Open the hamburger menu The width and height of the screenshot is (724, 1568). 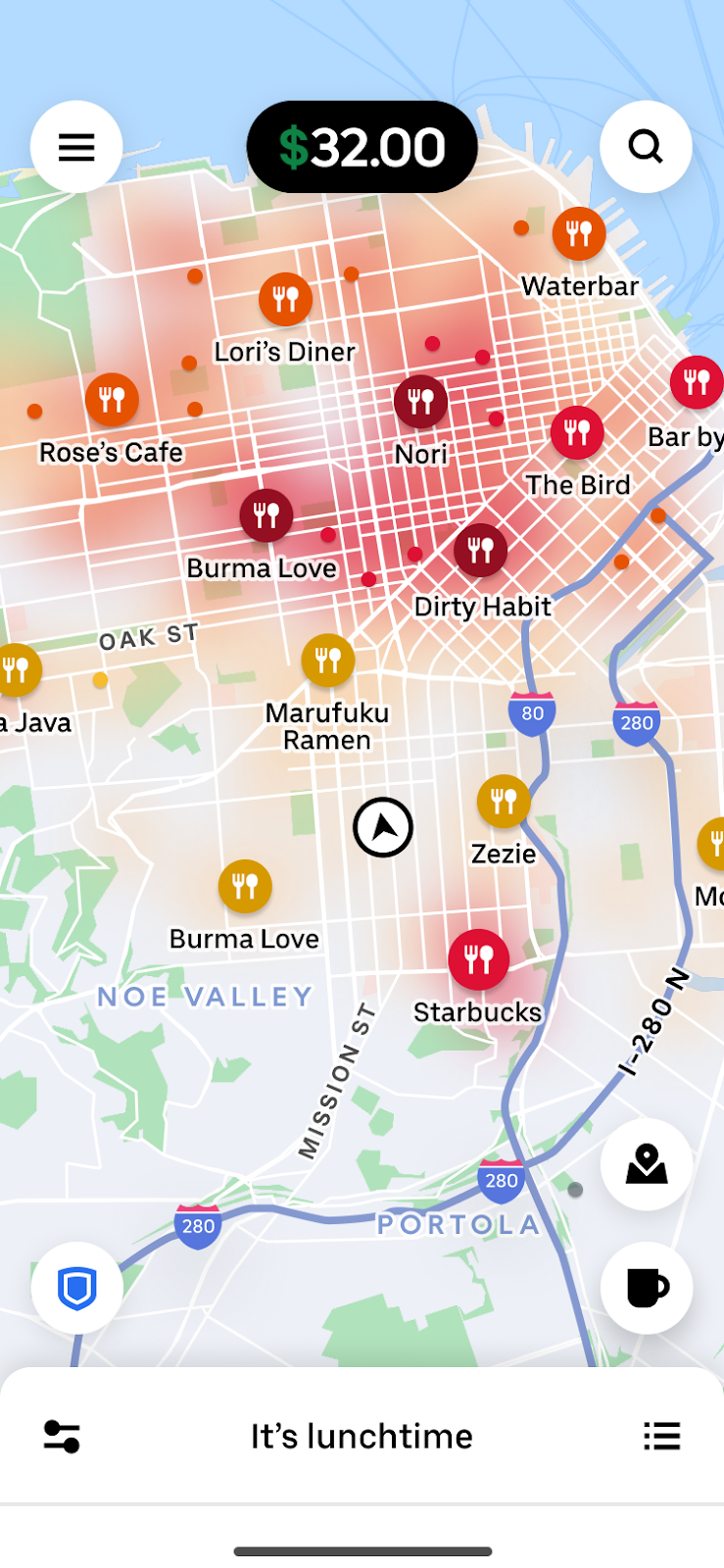pos(76,147)
